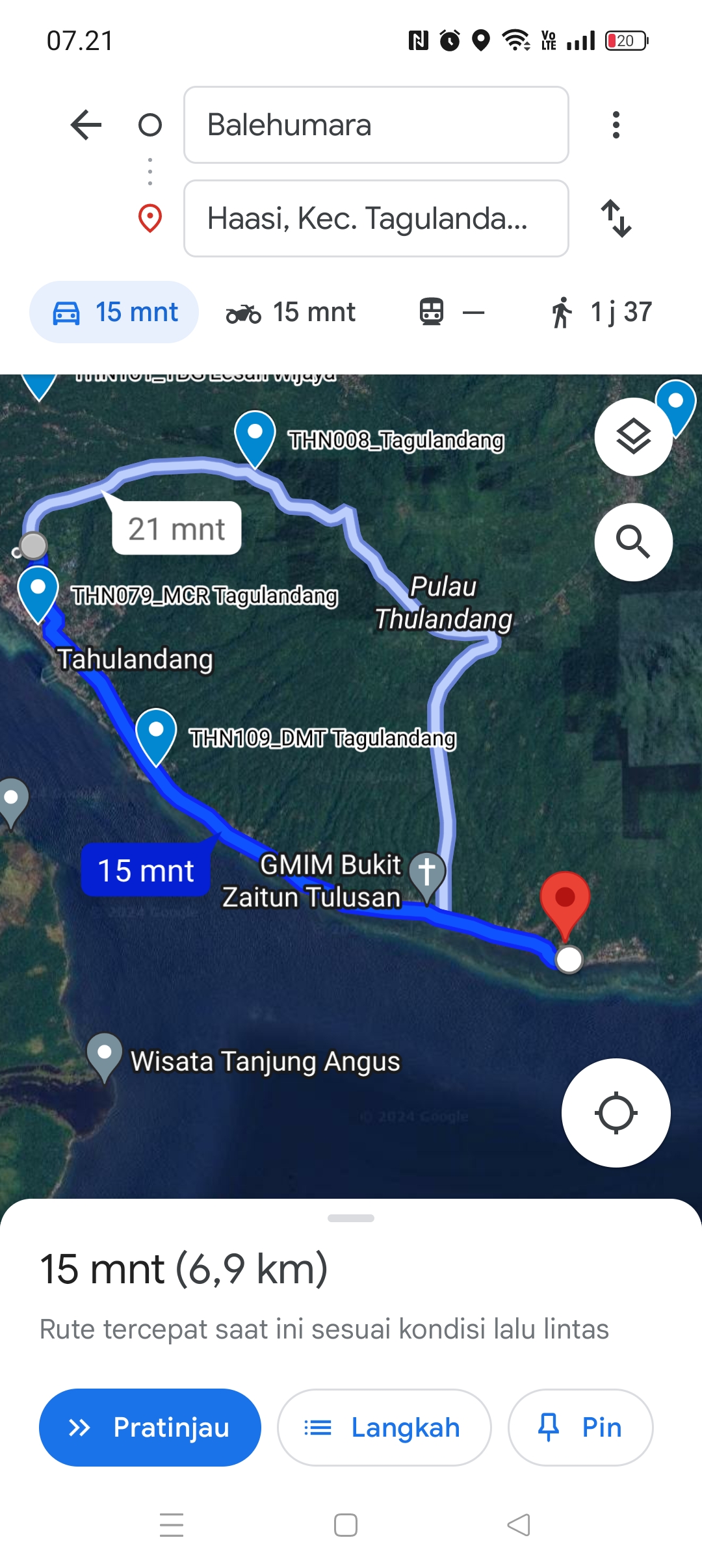The width and height of the screenshot is (702, 1568).
Task: Open the three-dot overflow menu
Action: tap(616, 125)
